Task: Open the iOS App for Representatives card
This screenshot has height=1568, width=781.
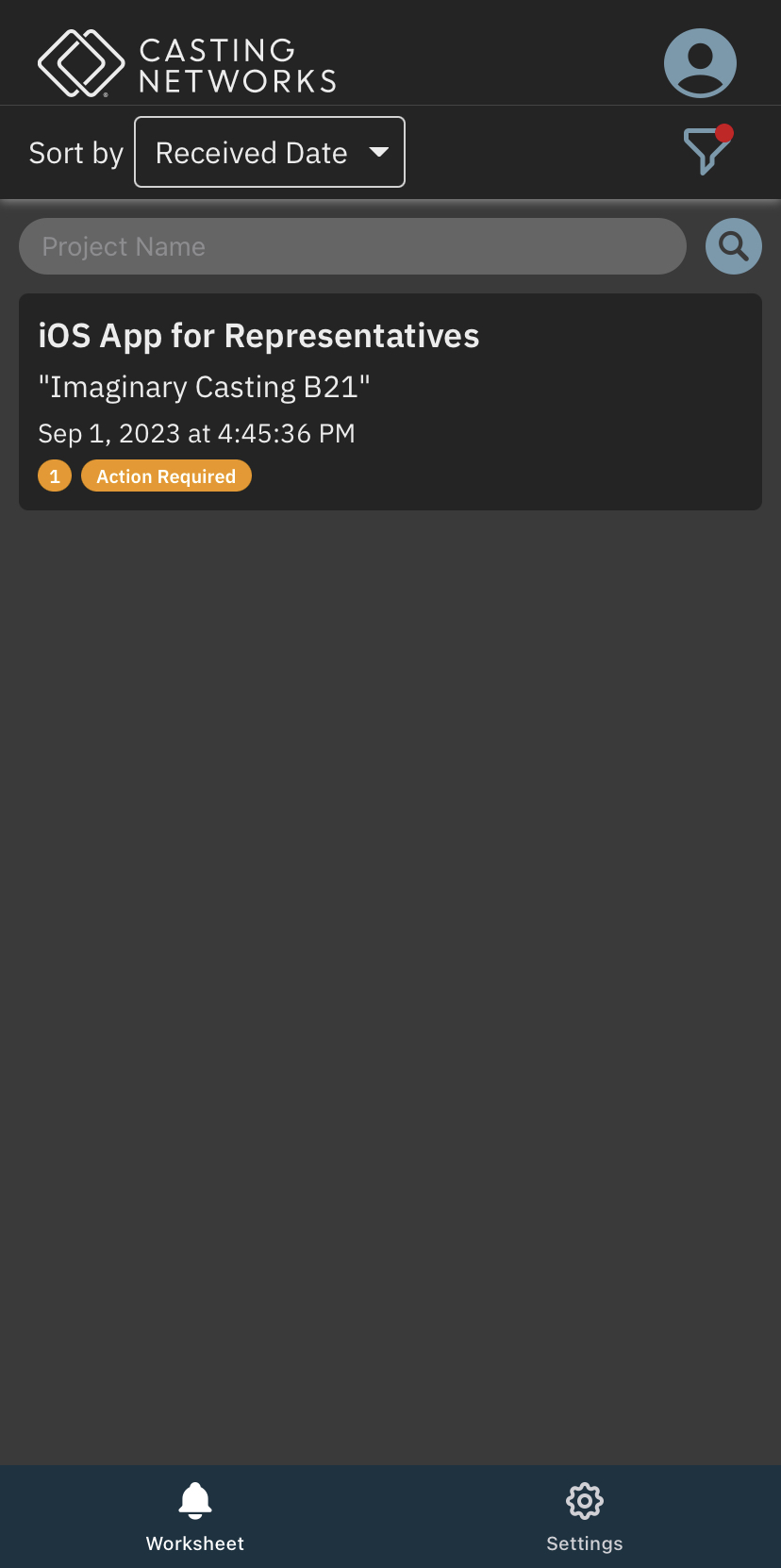Action: [390, 402]
